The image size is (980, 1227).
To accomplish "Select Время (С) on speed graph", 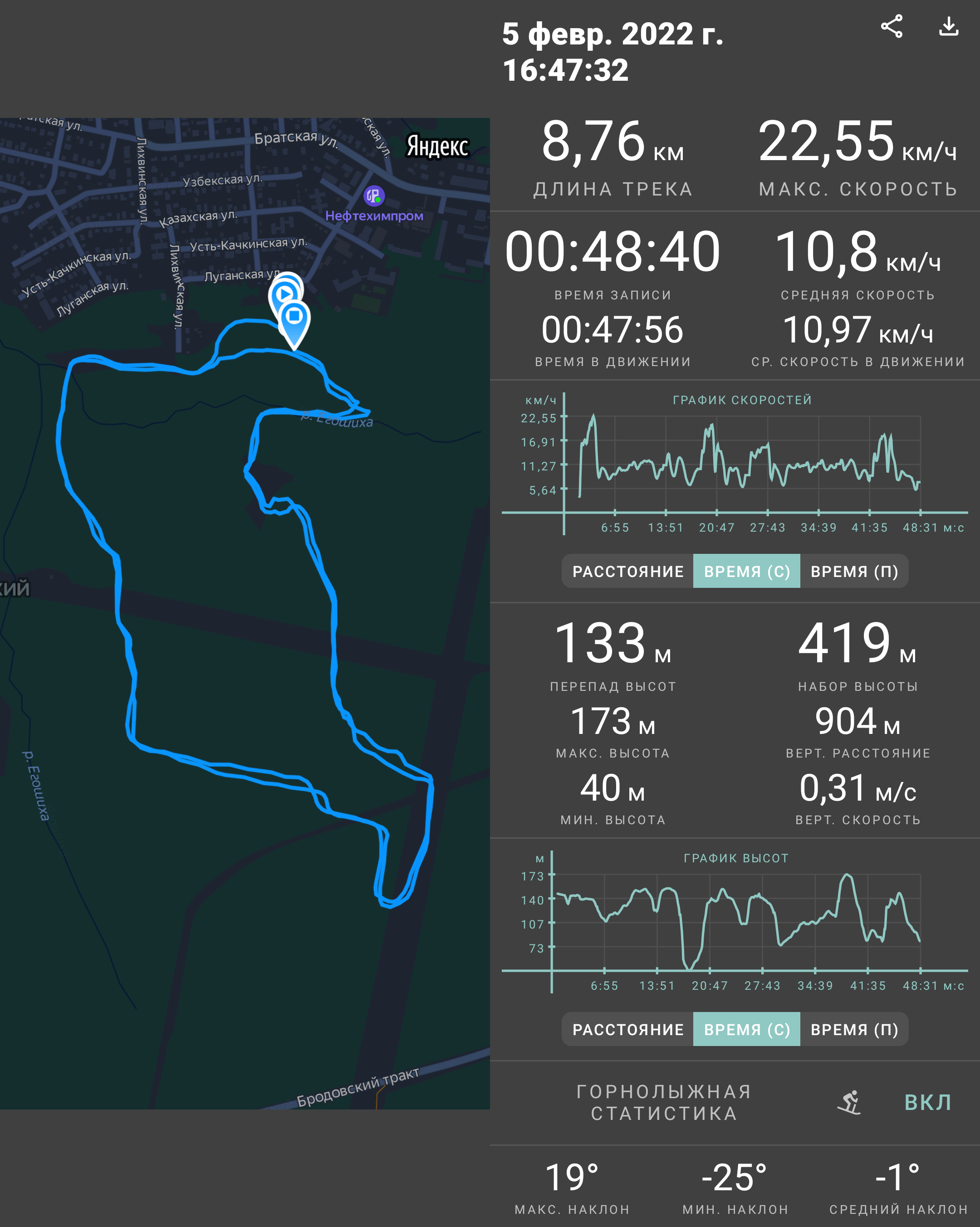I will 747,571.
